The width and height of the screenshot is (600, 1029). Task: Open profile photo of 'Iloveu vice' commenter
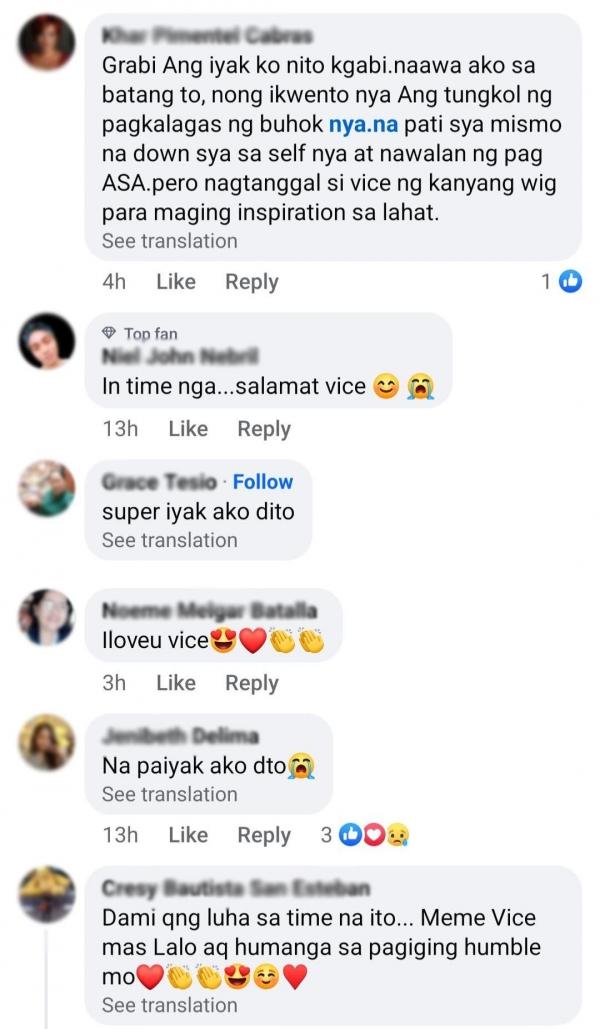click(48, 615)
